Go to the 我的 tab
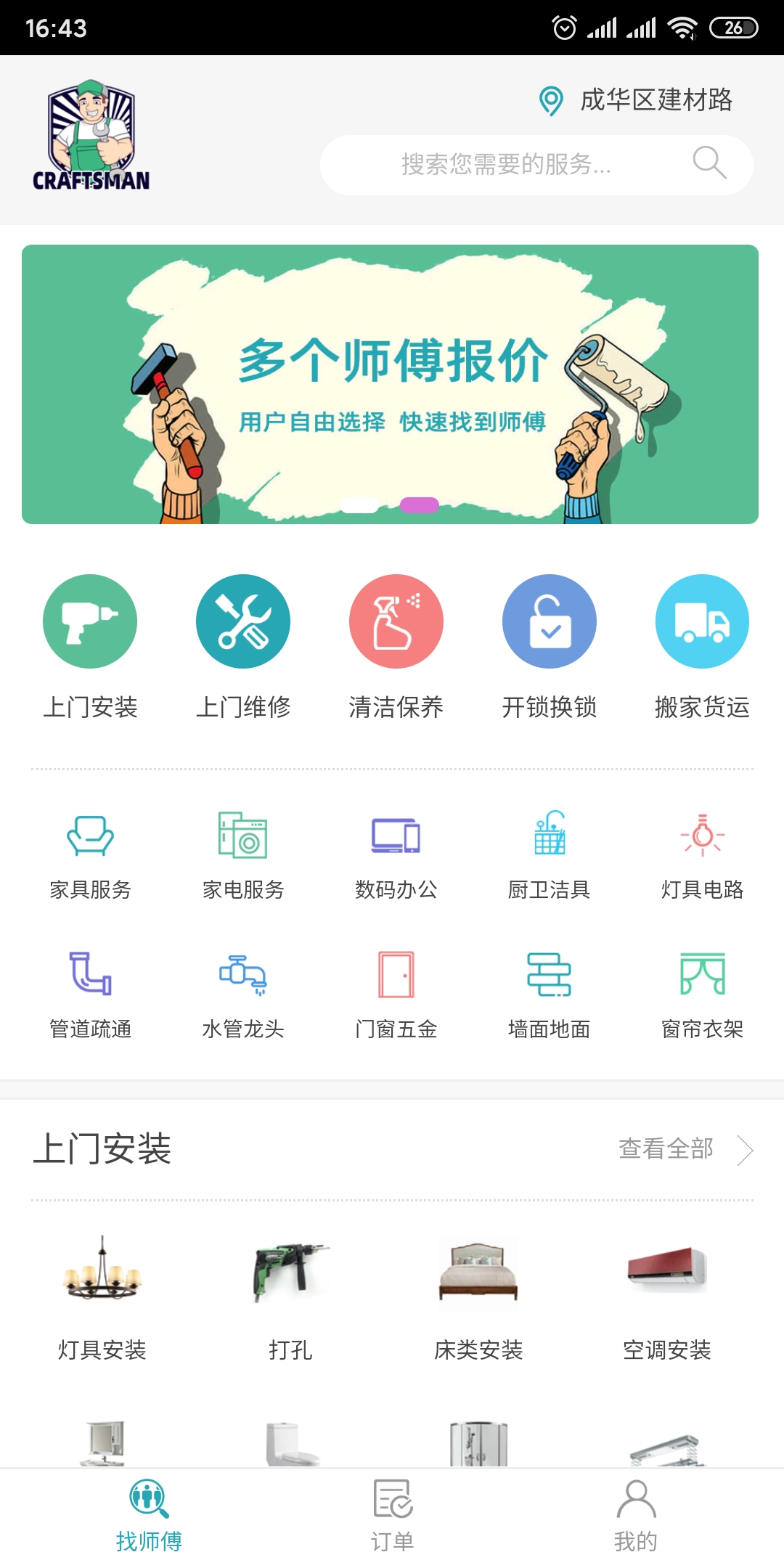This screenshot has width=784, height=1568. 636,1515
